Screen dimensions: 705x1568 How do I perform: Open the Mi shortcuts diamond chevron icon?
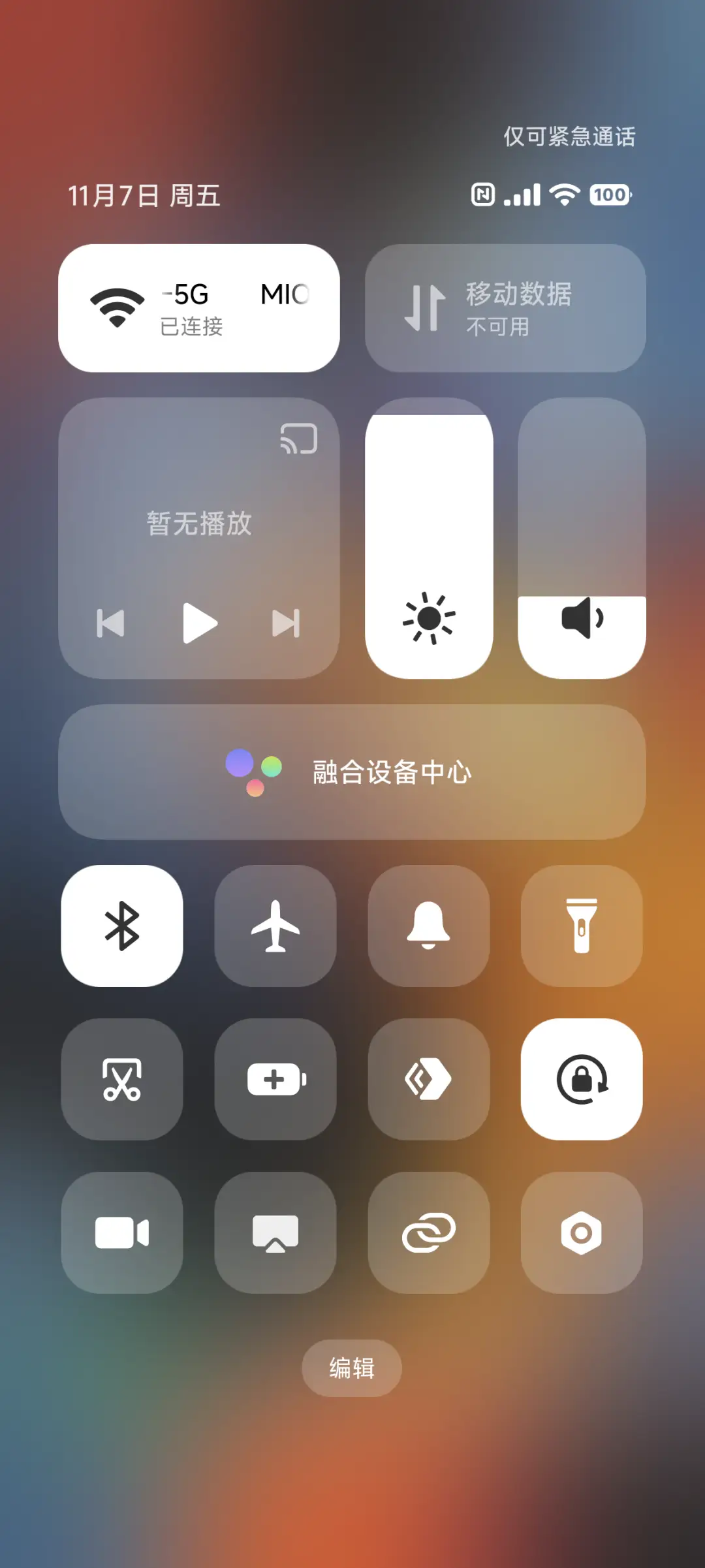click(x=428, y=1080)
